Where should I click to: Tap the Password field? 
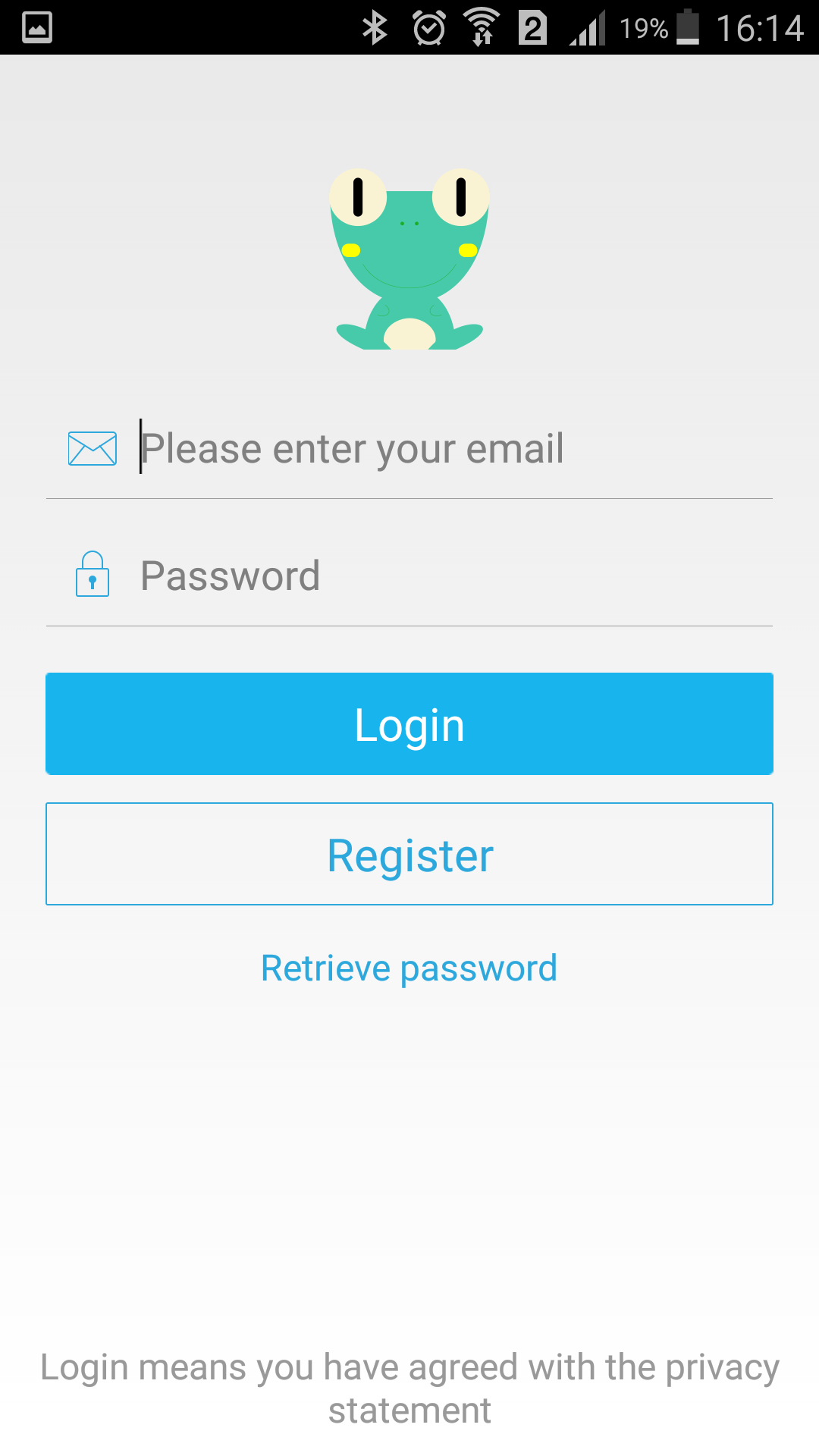click(447, 576)
